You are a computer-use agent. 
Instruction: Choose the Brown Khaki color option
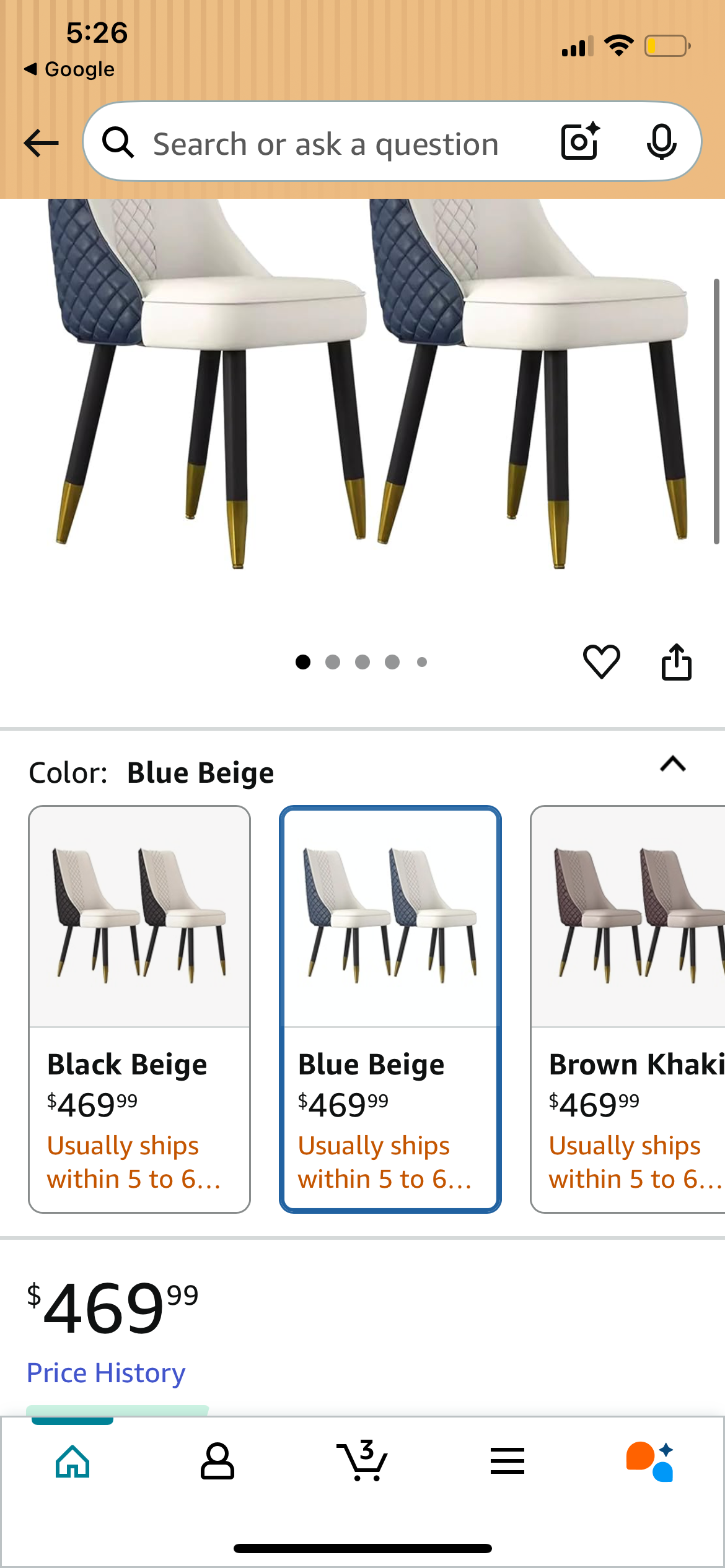click(x=628, y=1008)
